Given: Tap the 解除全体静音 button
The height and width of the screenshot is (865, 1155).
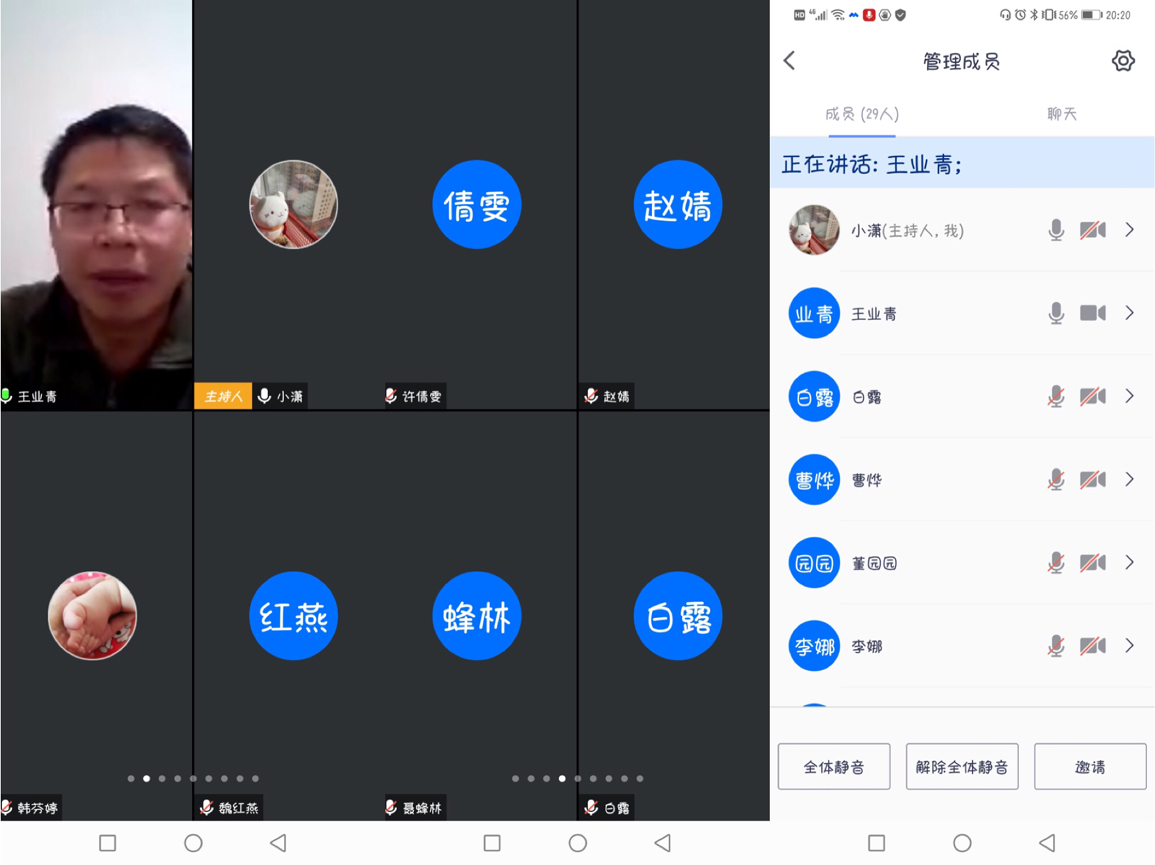Looking at the screenshot, I should pos(962,767).
